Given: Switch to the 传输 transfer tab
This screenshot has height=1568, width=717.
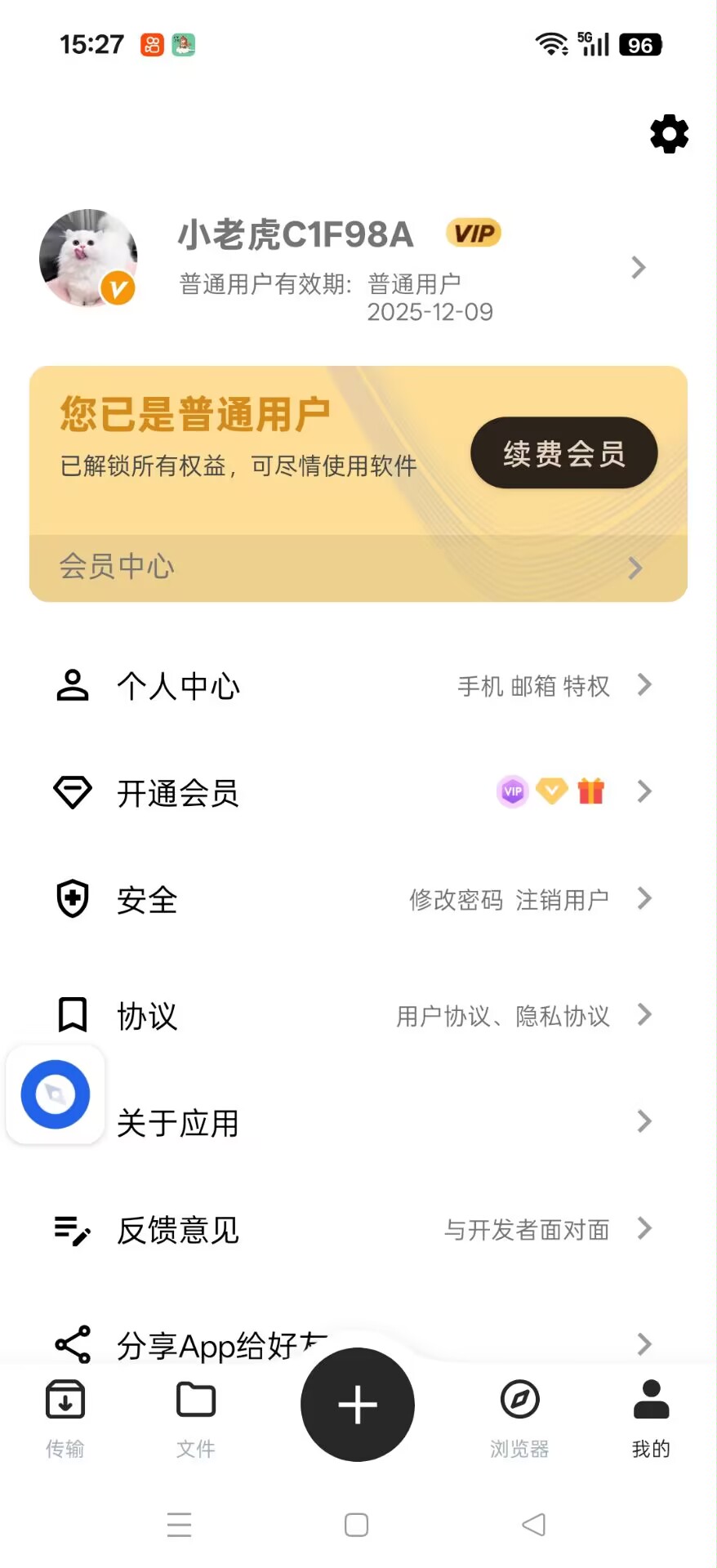Looking at the screenshot, I should [65, 1418].
